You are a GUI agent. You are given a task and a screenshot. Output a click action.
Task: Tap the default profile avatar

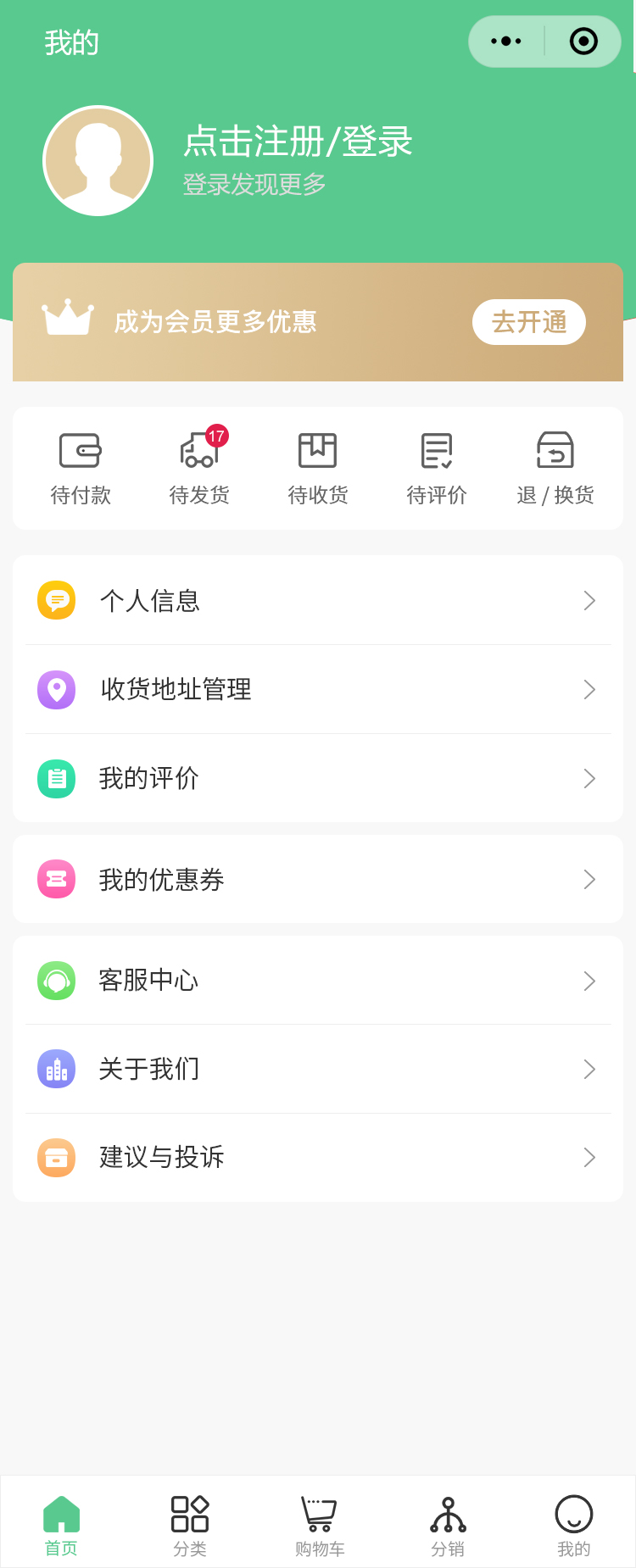point(98,161)
